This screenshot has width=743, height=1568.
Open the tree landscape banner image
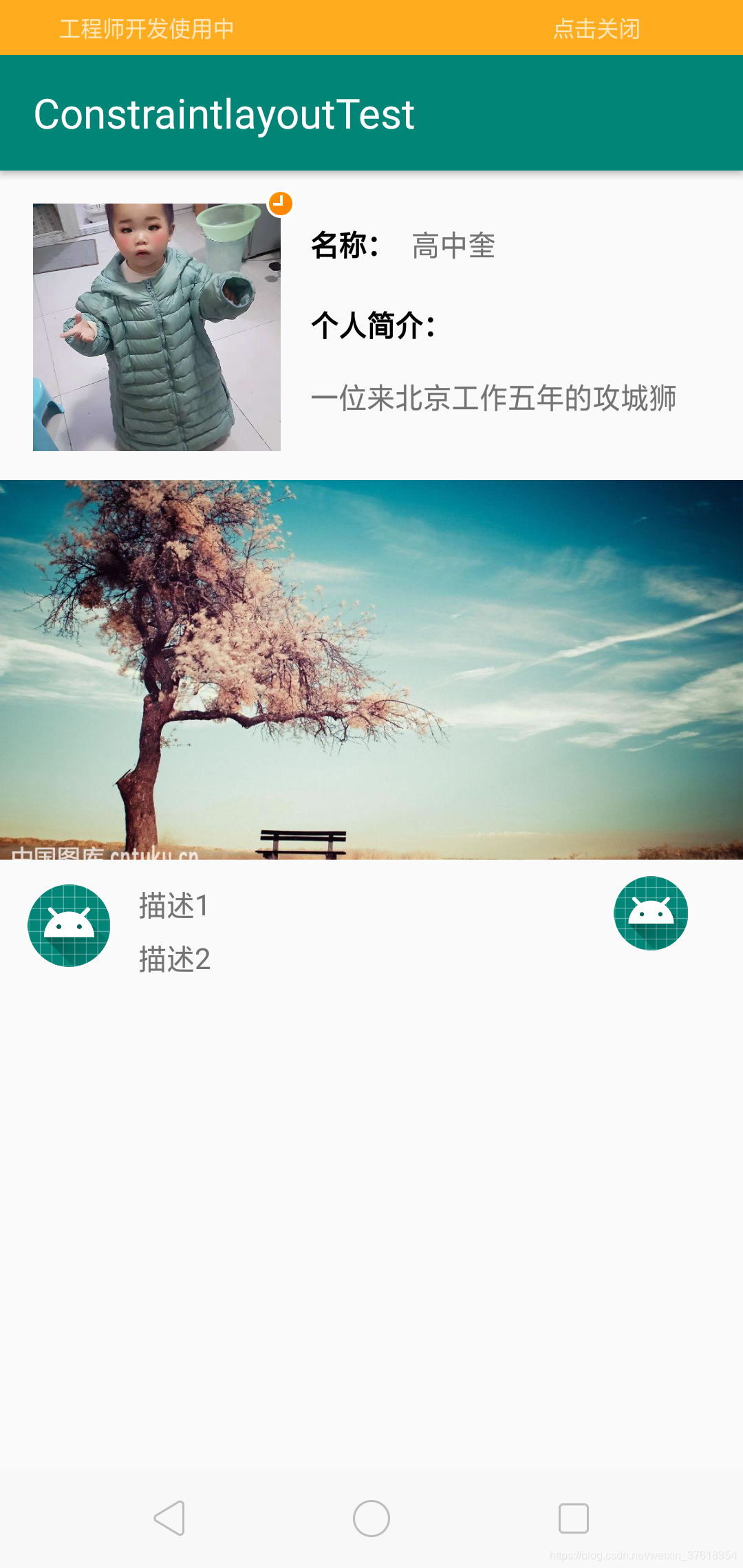[x=371, y=670]
